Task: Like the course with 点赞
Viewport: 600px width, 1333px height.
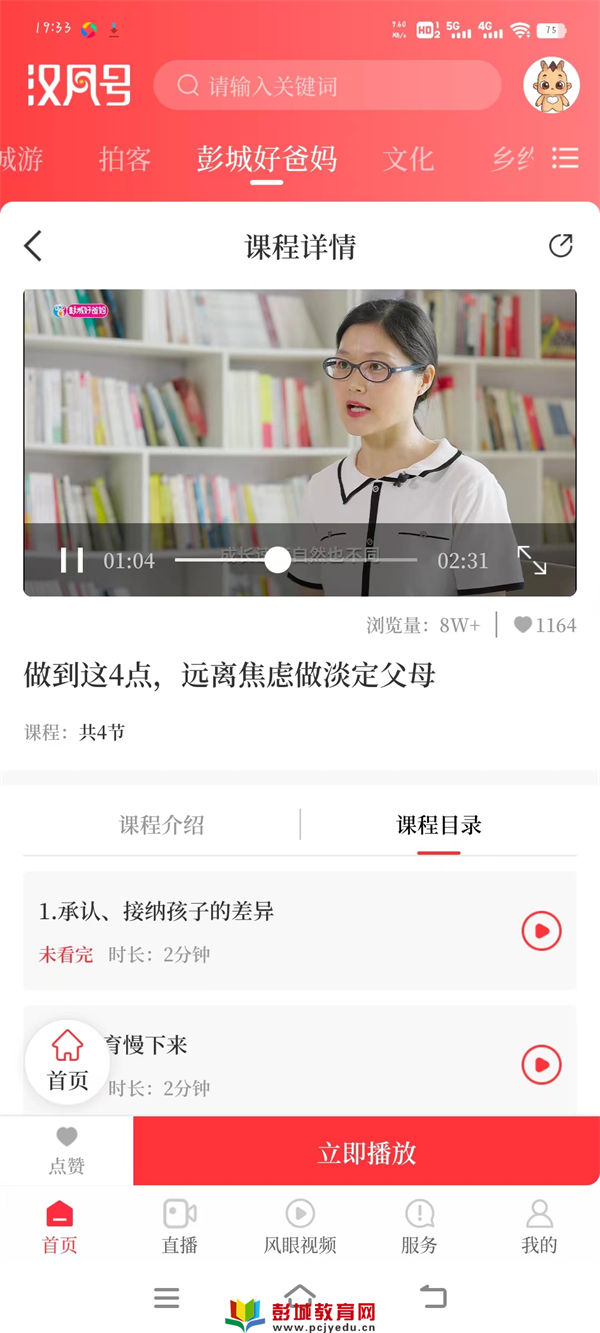Action: pos(66,1150)
